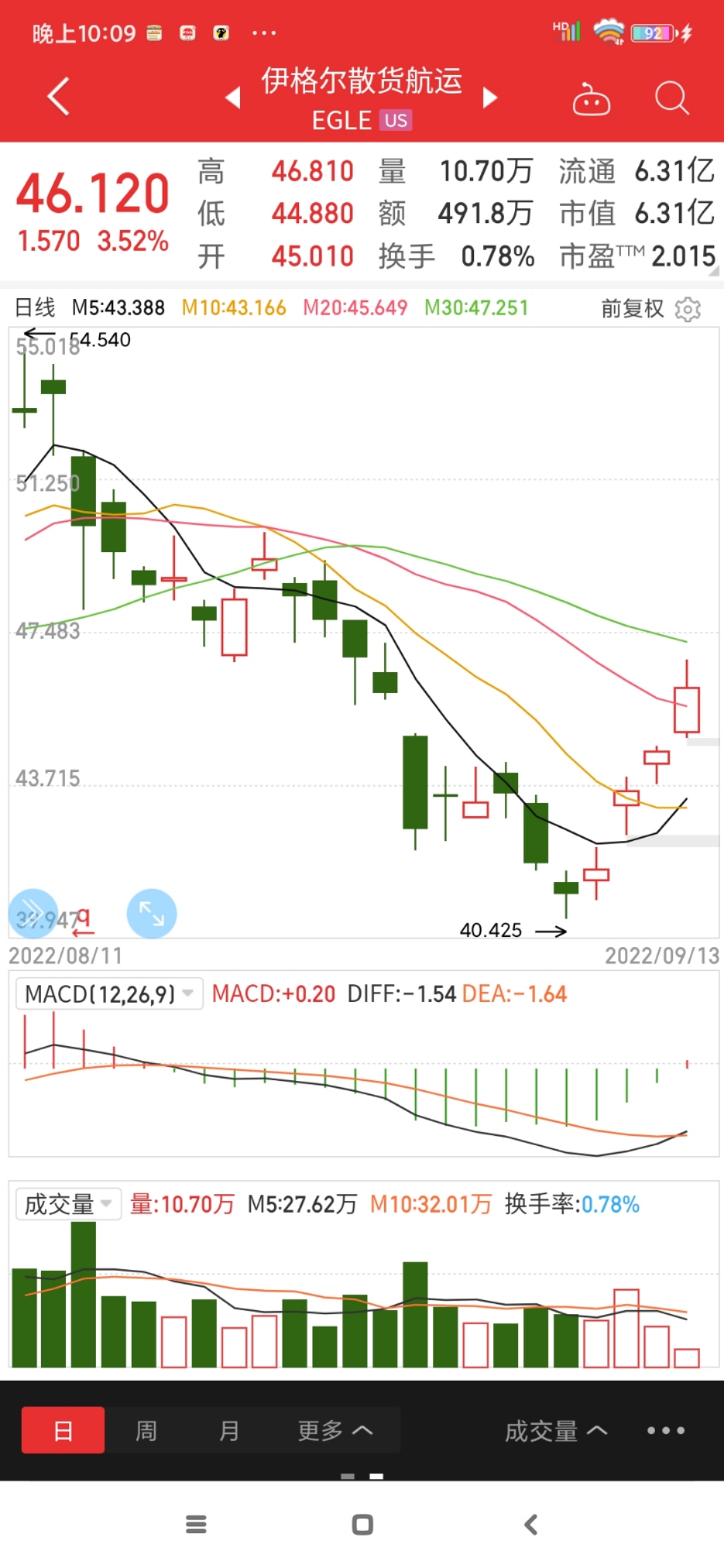Screen dimensions: 724x1568
Task: Tap the double-arrow floating button on chart
Action: click(33, 913)
